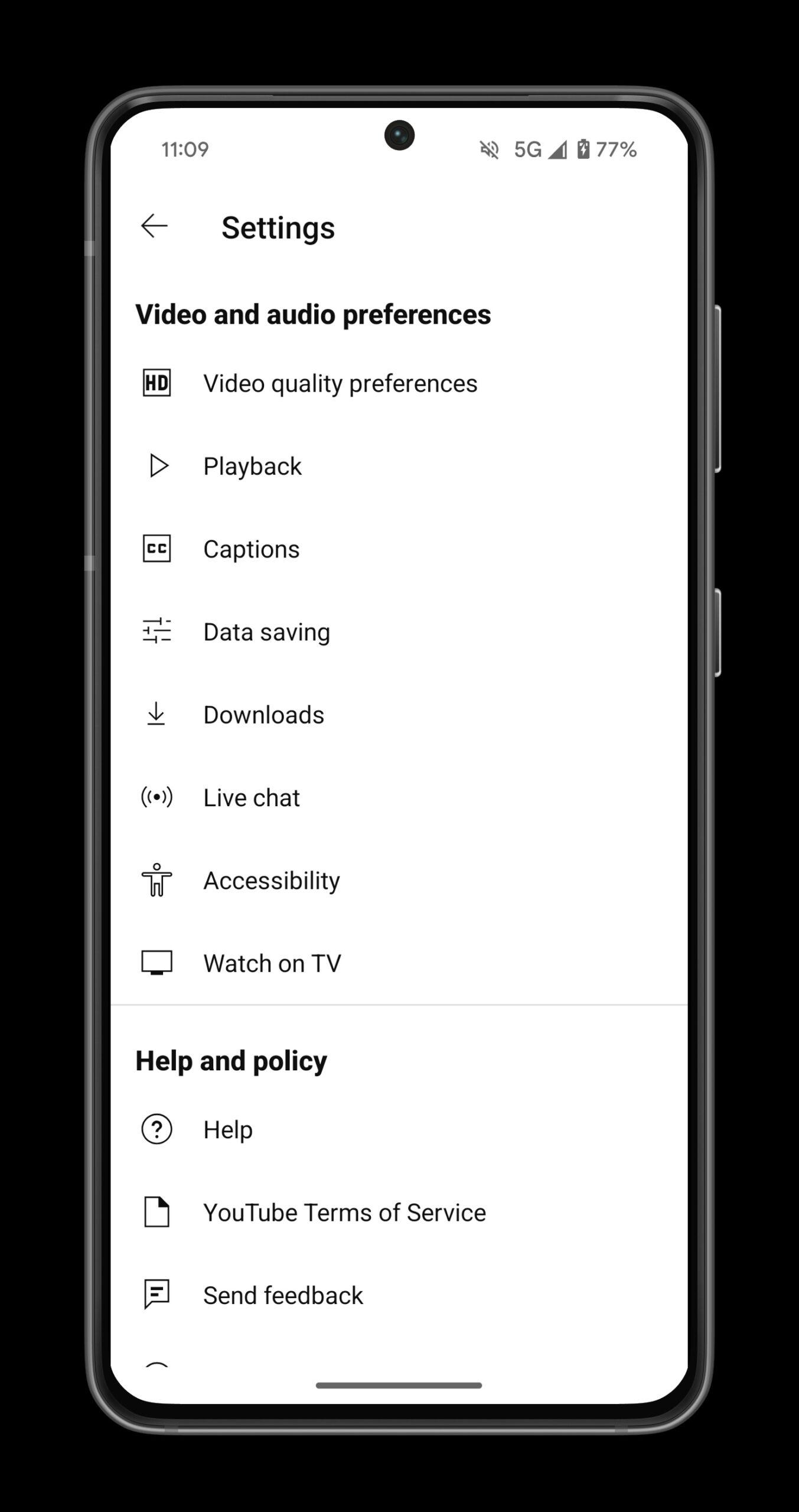The image size is (799, 1512).
Task: Open the Help row
Action: (x=227, y=1129)
